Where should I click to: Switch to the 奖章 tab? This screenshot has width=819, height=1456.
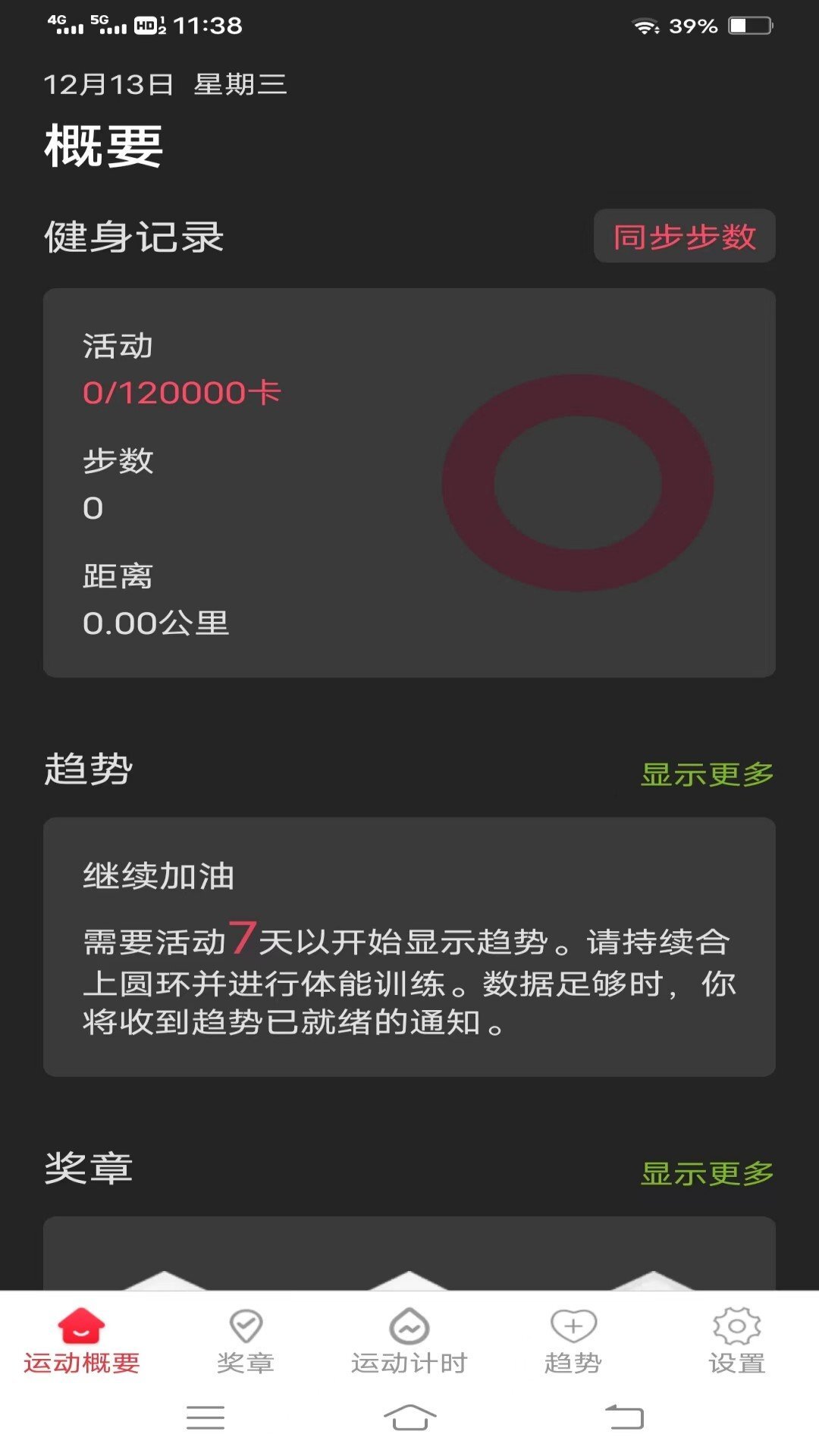(244, 1342)
